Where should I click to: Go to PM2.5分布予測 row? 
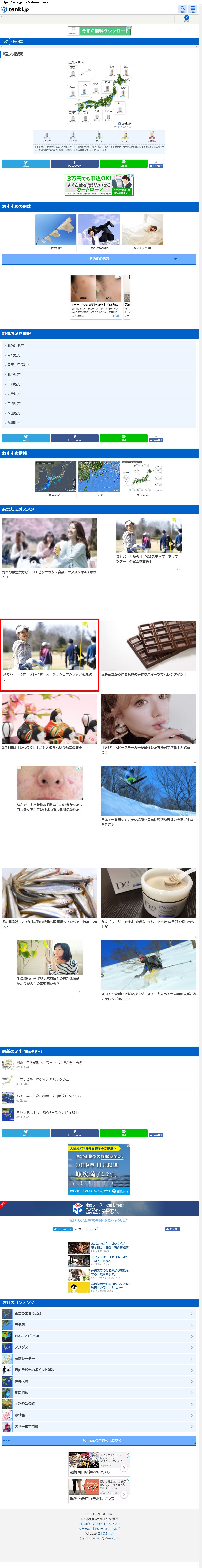point(99,1336)
